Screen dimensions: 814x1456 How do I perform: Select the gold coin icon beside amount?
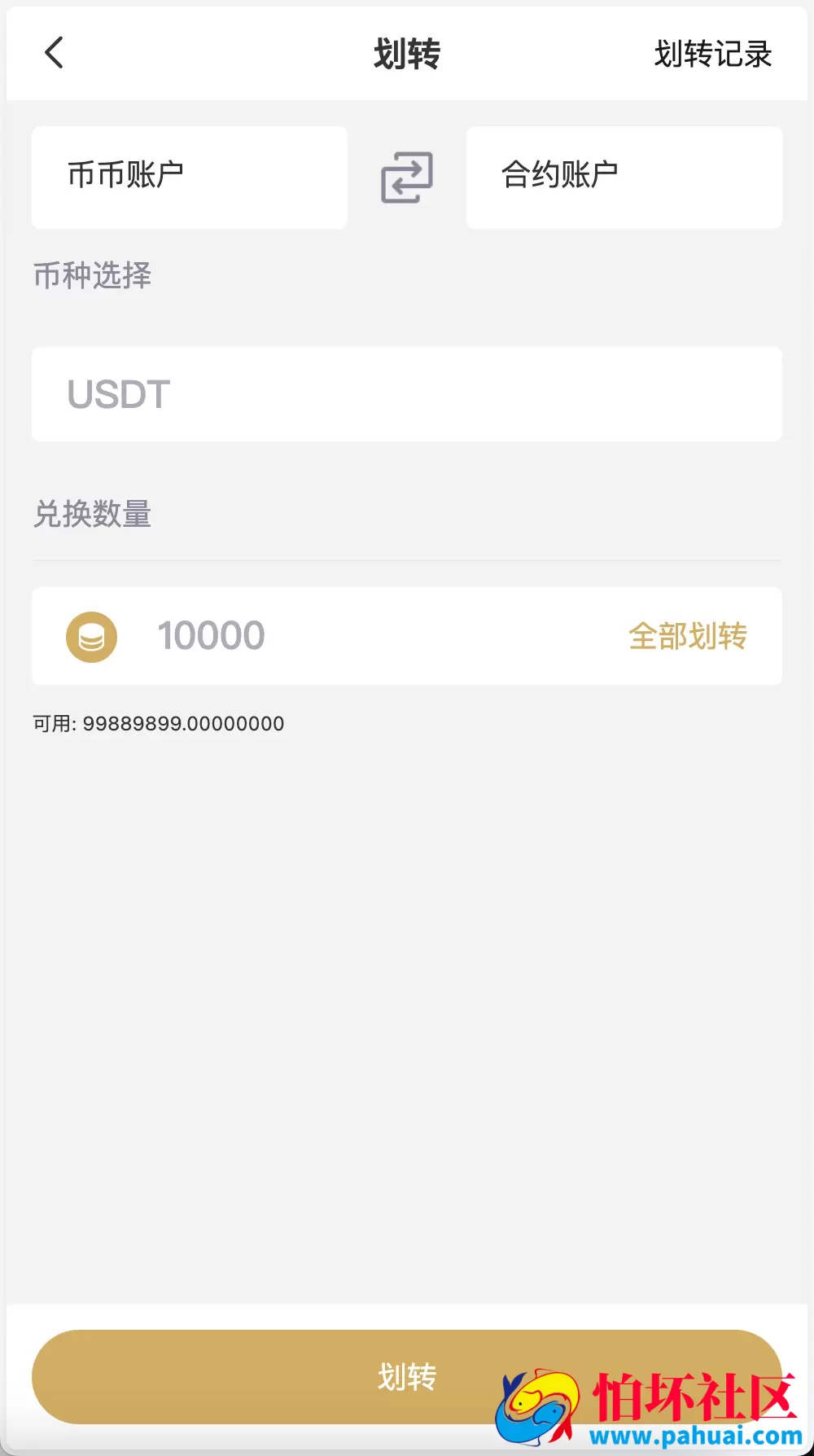[x=91, y=636]
